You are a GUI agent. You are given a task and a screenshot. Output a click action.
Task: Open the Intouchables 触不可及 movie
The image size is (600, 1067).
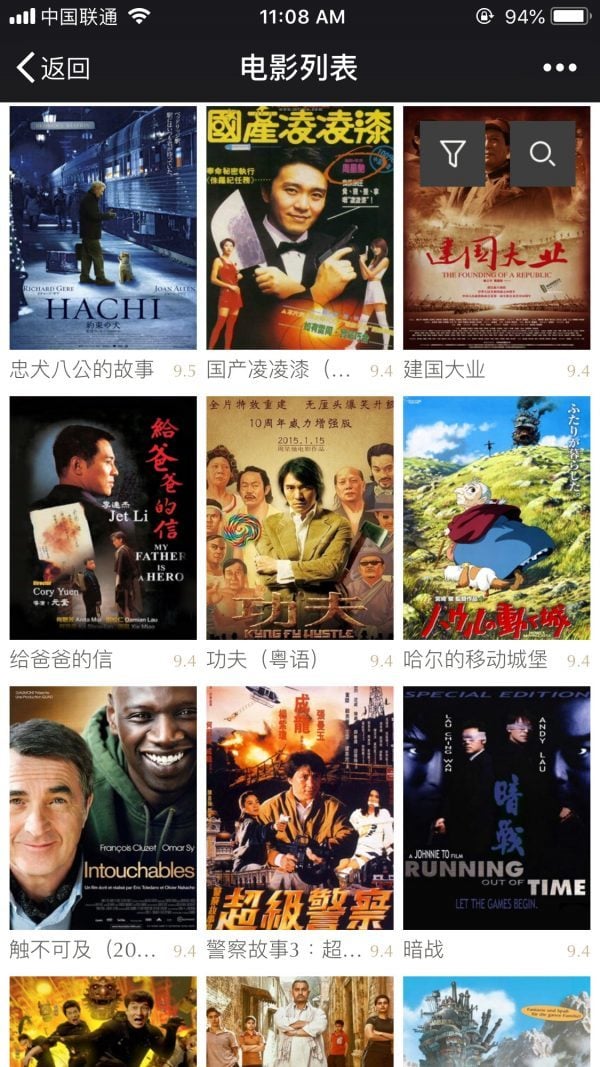103,808
